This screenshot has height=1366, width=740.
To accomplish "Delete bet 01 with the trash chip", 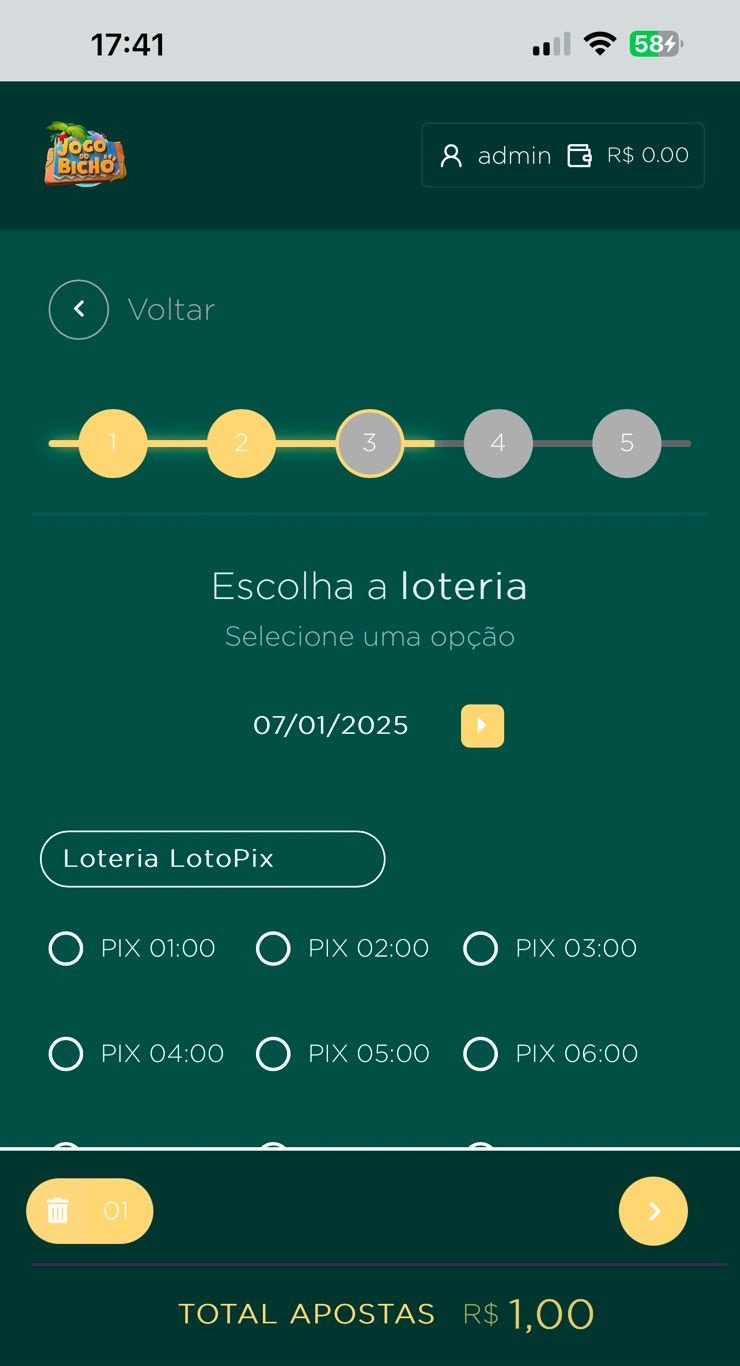I will point(90,1211).
